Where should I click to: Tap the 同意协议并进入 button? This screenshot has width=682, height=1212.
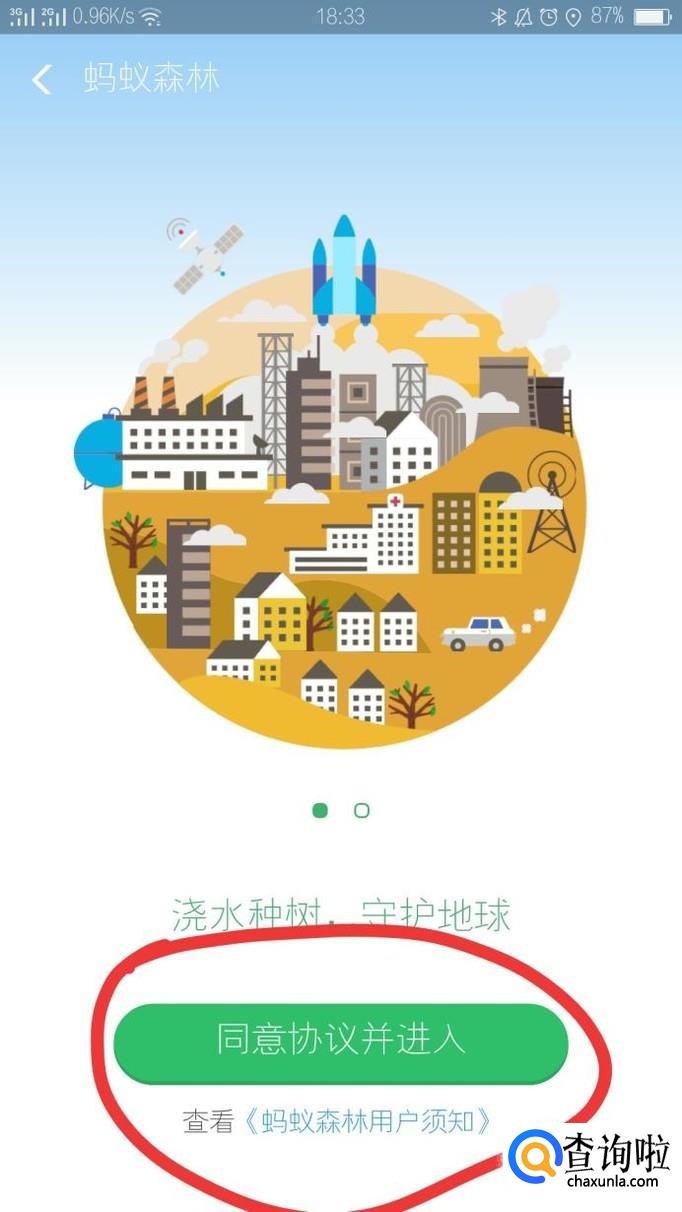click(x=341, y=1040)
